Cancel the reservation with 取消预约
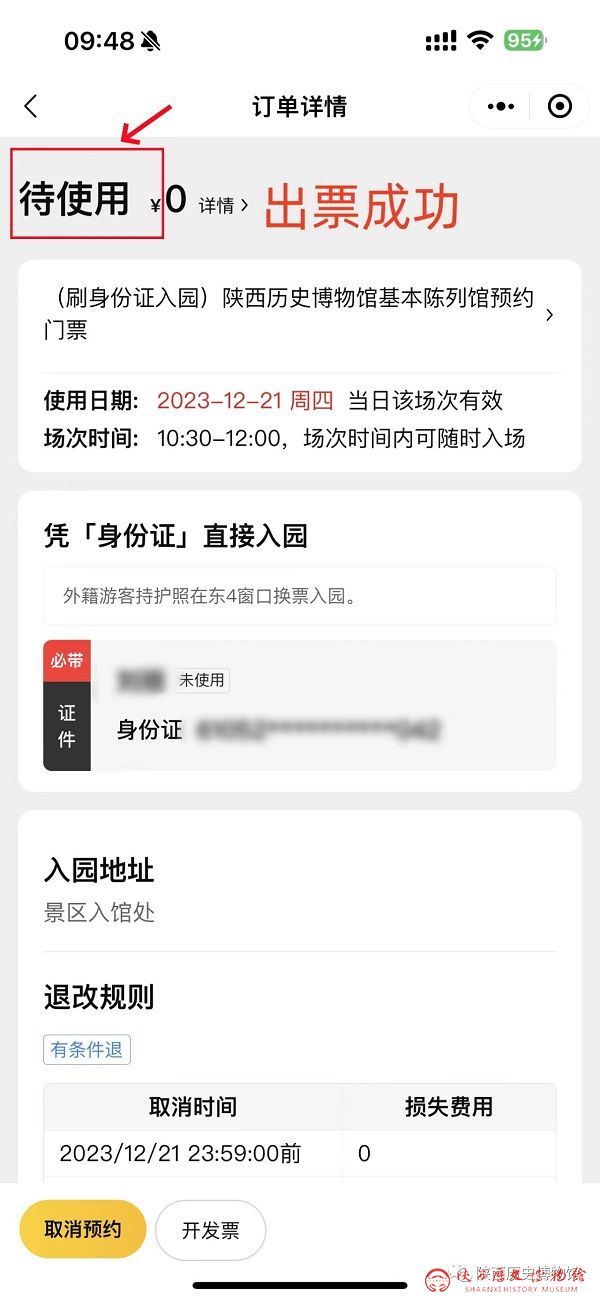Screen dimensions: 600x1300 83,1230
